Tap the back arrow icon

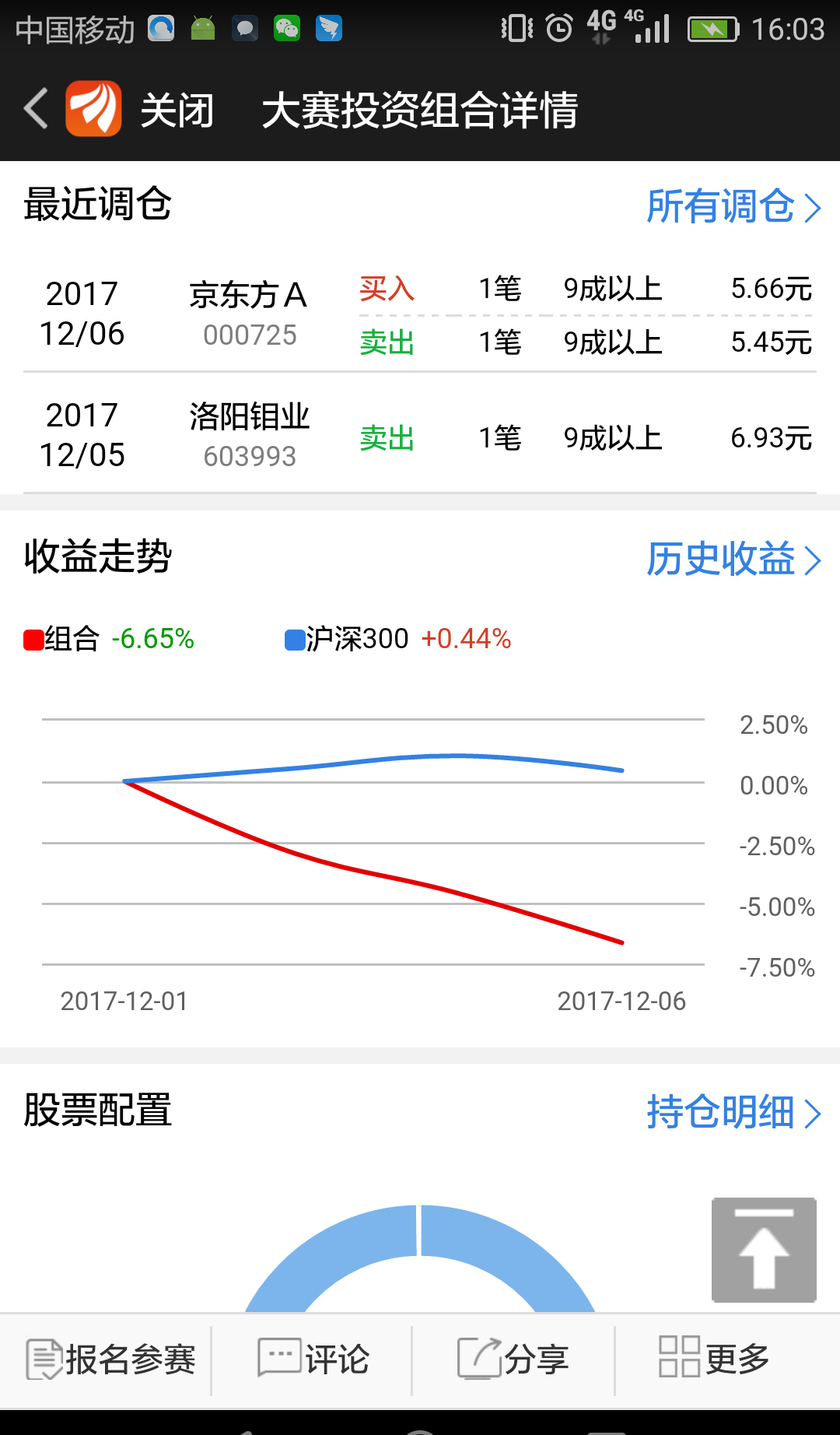tap(33, 107)
